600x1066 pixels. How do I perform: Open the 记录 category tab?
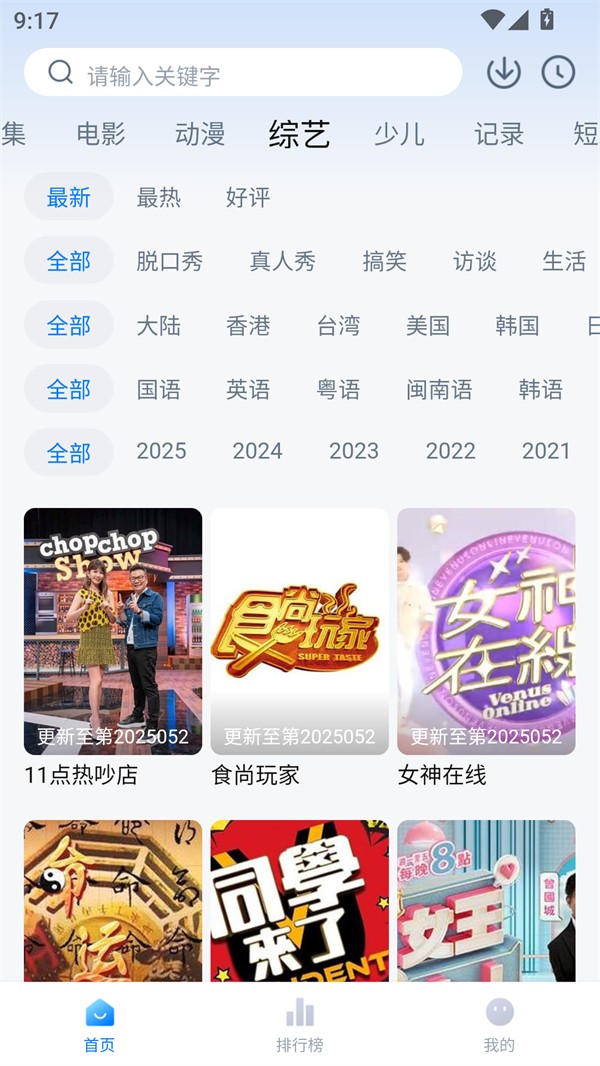(499, 134)
